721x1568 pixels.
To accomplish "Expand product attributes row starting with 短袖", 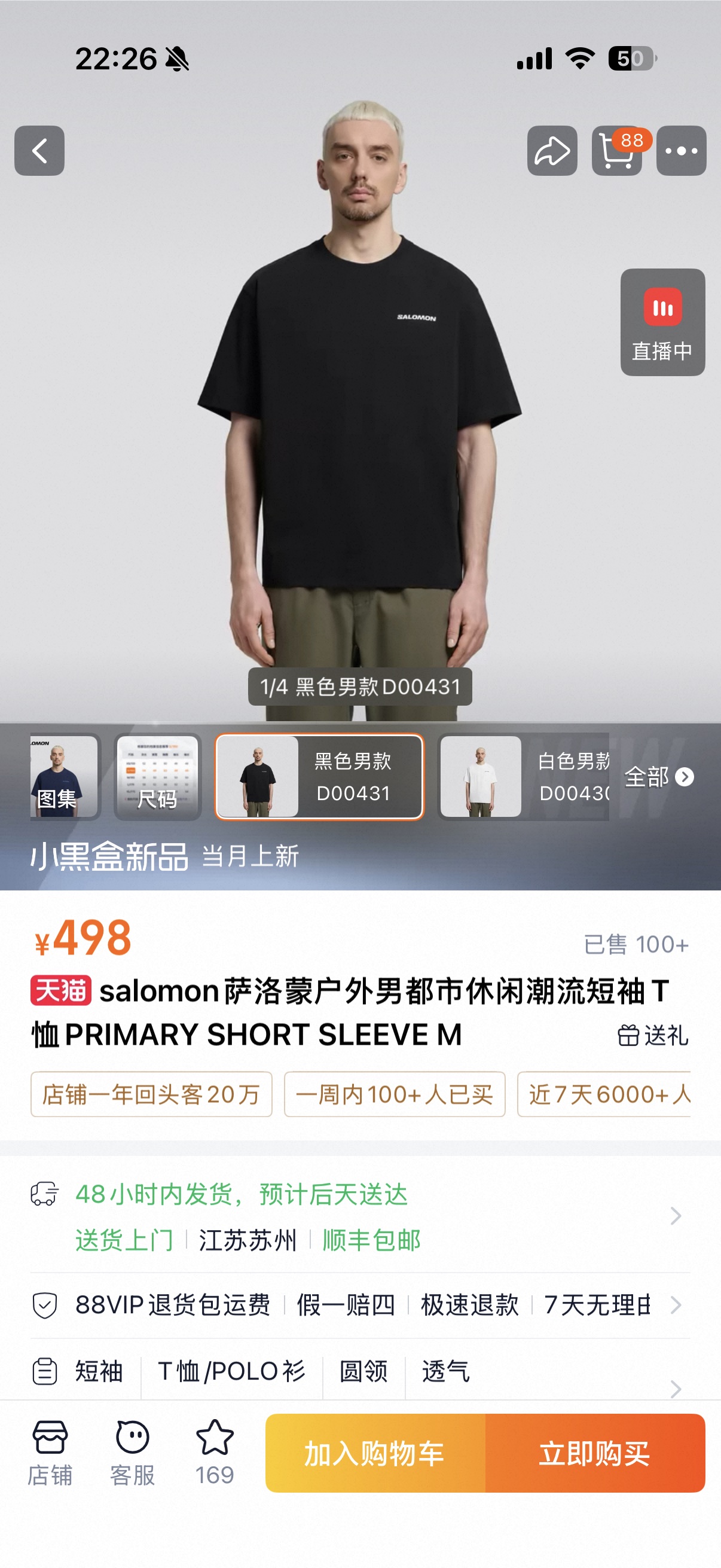I will pos(360,1371).
